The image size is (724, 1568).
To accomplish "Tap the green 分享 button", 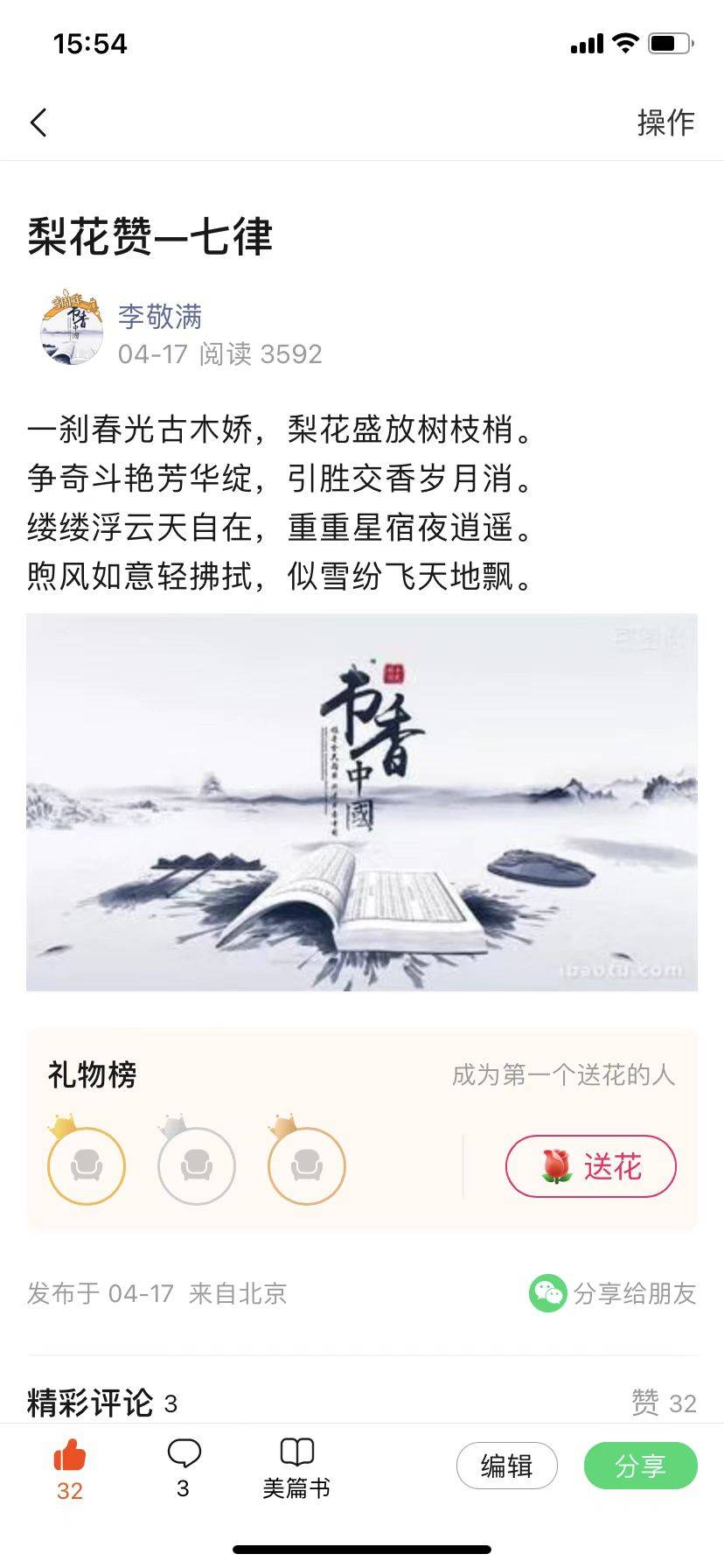I will click(x=641, y=1466).
